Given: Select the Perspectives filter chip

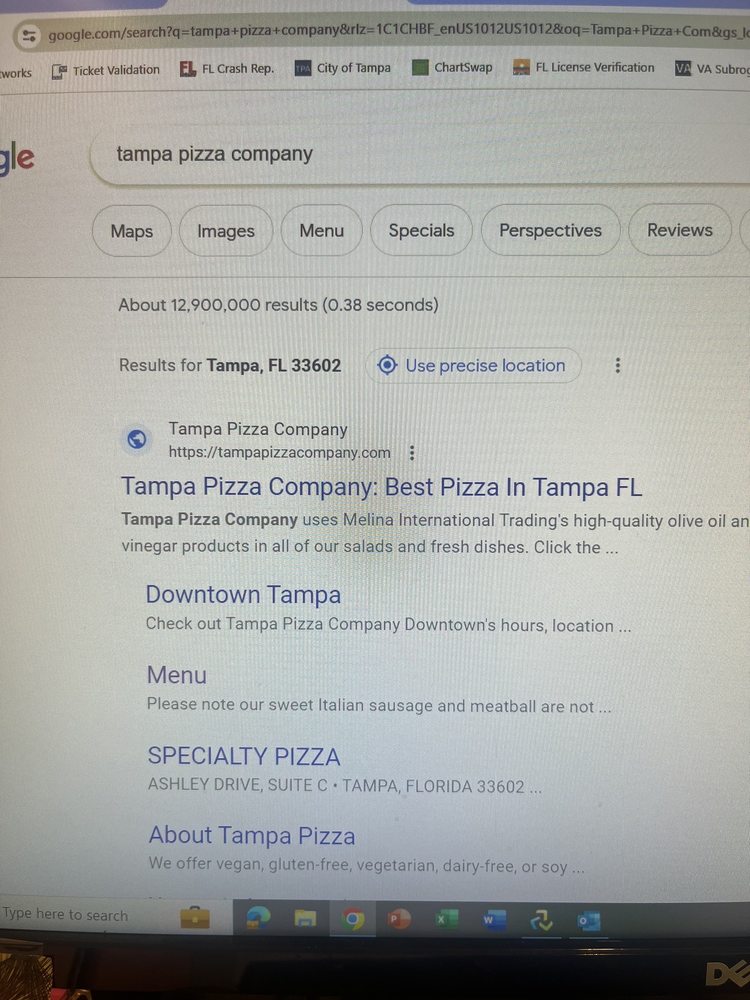Looking at the screenshot, I should tap(550, 231).
